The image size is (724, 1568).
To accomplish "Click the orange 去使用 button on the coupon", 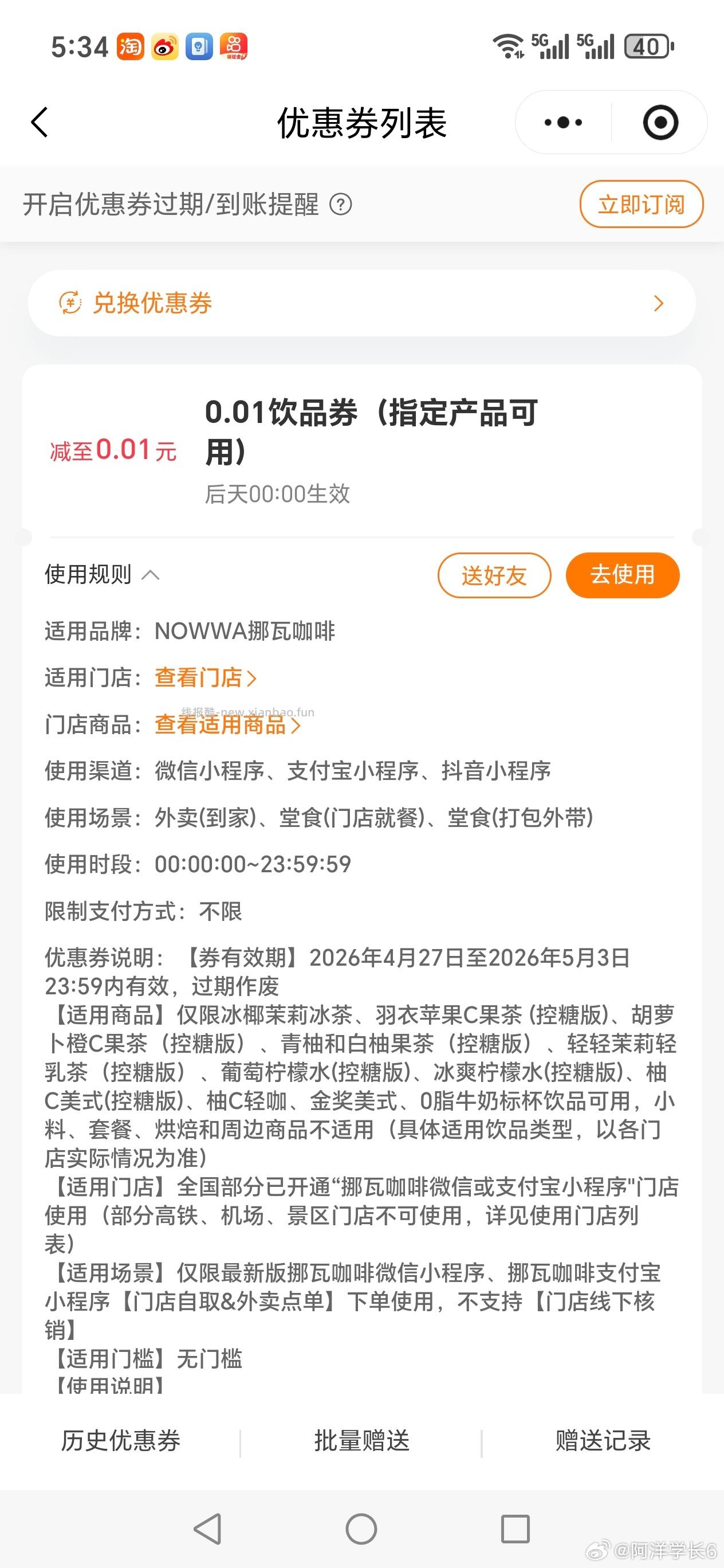I will click(x=622, y=575).
